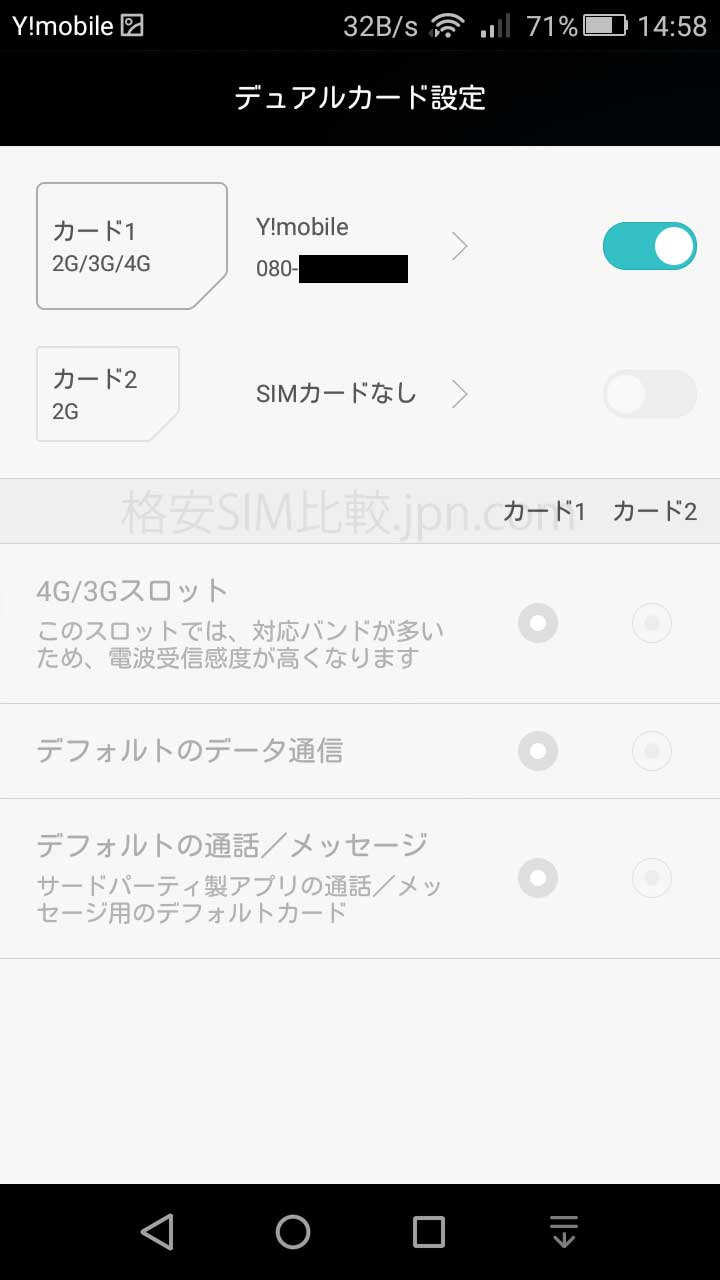Set card 2 for デフォルトの通話／メッセージ
Screen dimensions: 720x1280
pyautogui.click(x=652, y=878)
